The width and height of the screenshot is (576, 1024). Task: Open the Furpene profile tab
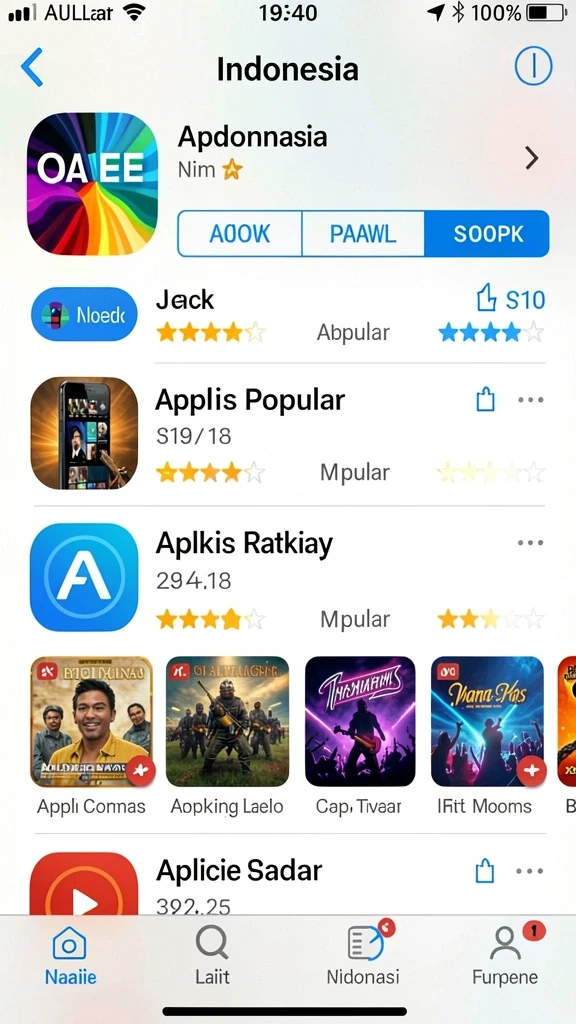[x=505, y=955]
